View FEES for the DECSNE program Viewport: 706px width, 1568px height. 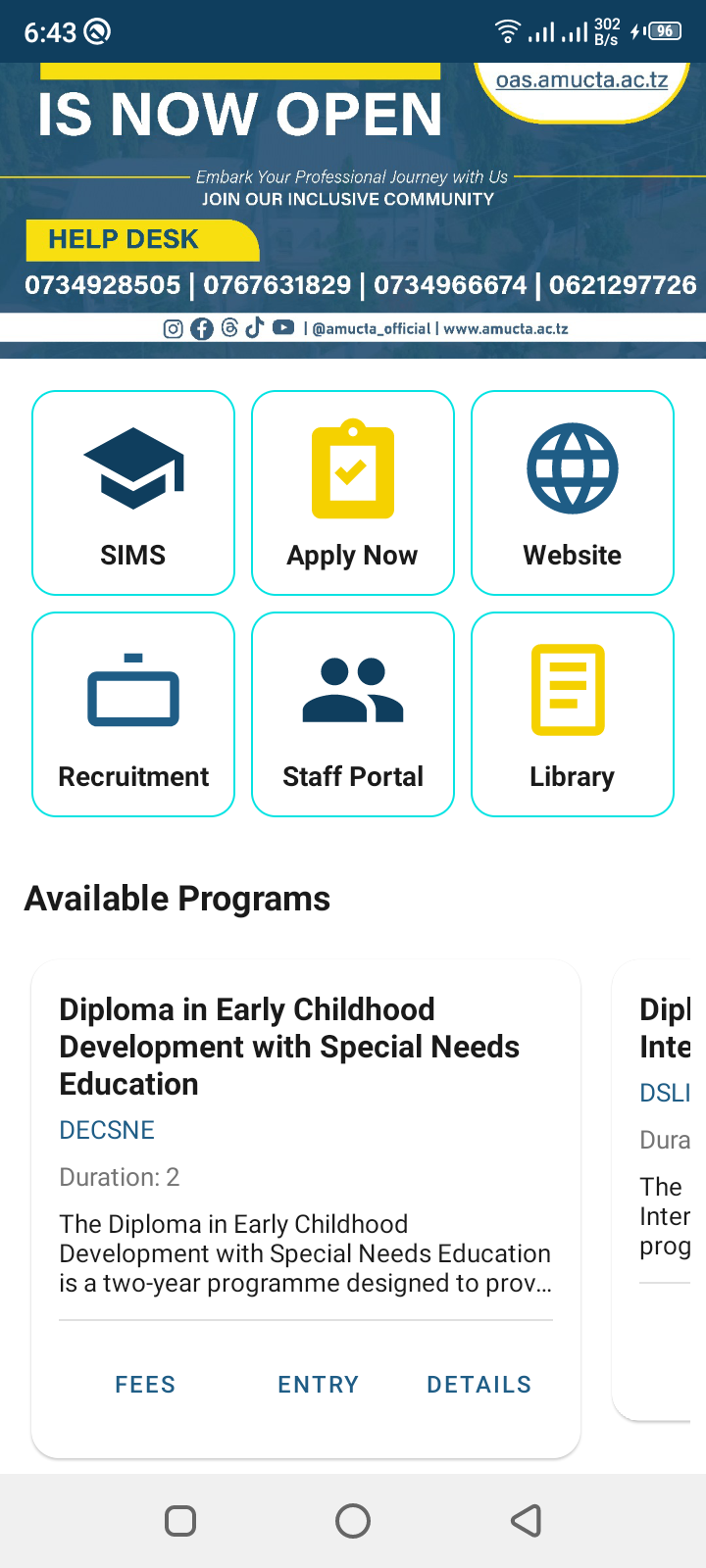tap(145, 1384)
